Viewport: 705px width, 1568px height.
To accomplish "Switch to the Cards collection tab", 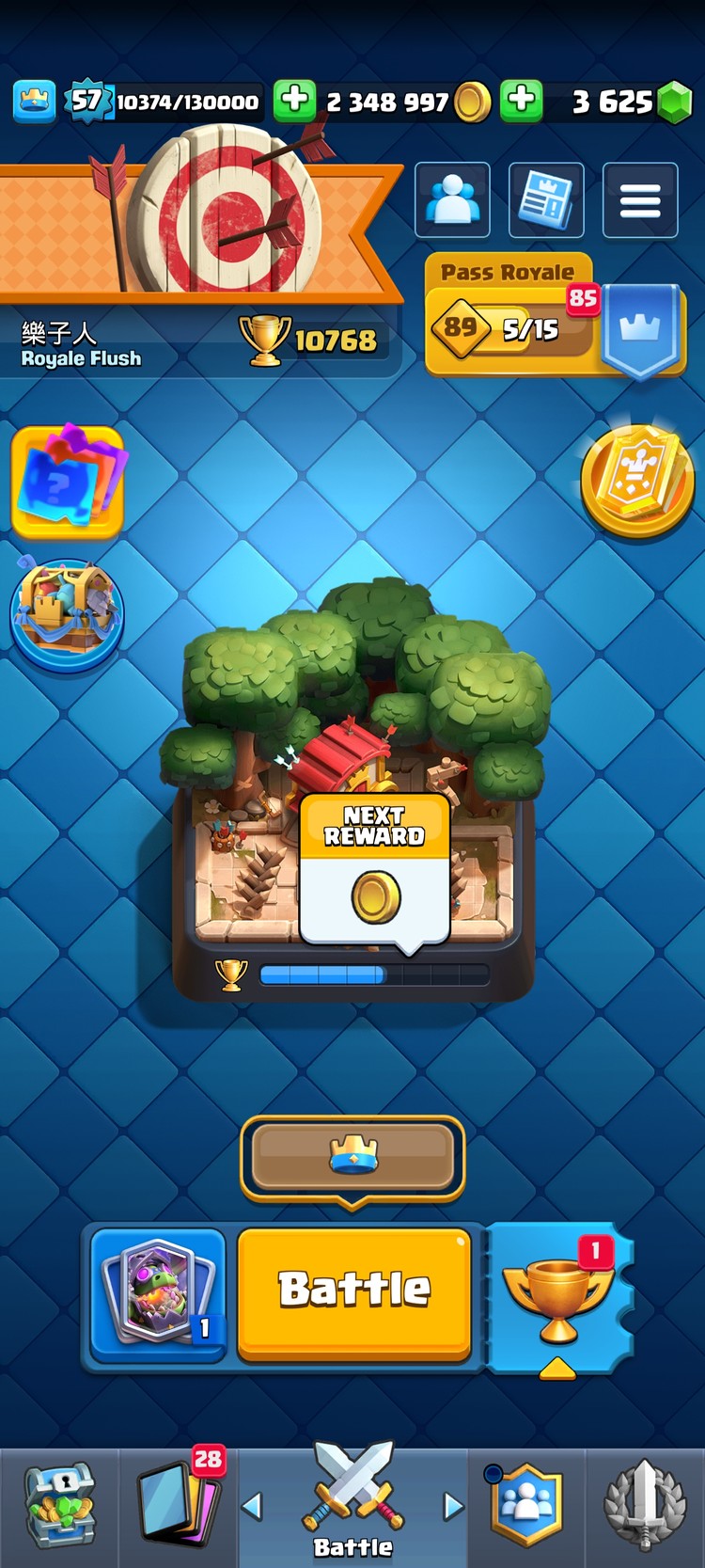I will (179, 1507).
